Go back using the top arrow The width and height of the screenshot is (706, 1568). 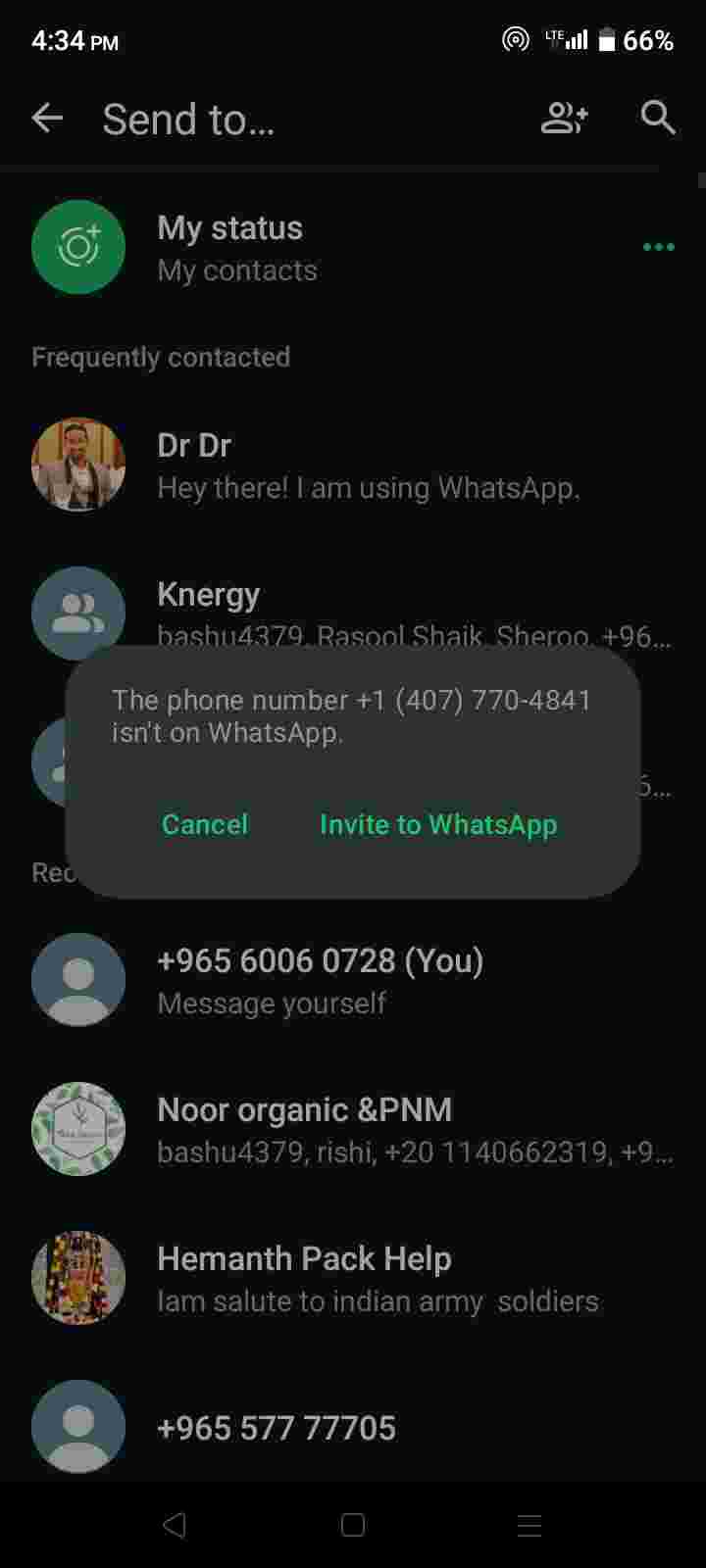coord(47,119)
